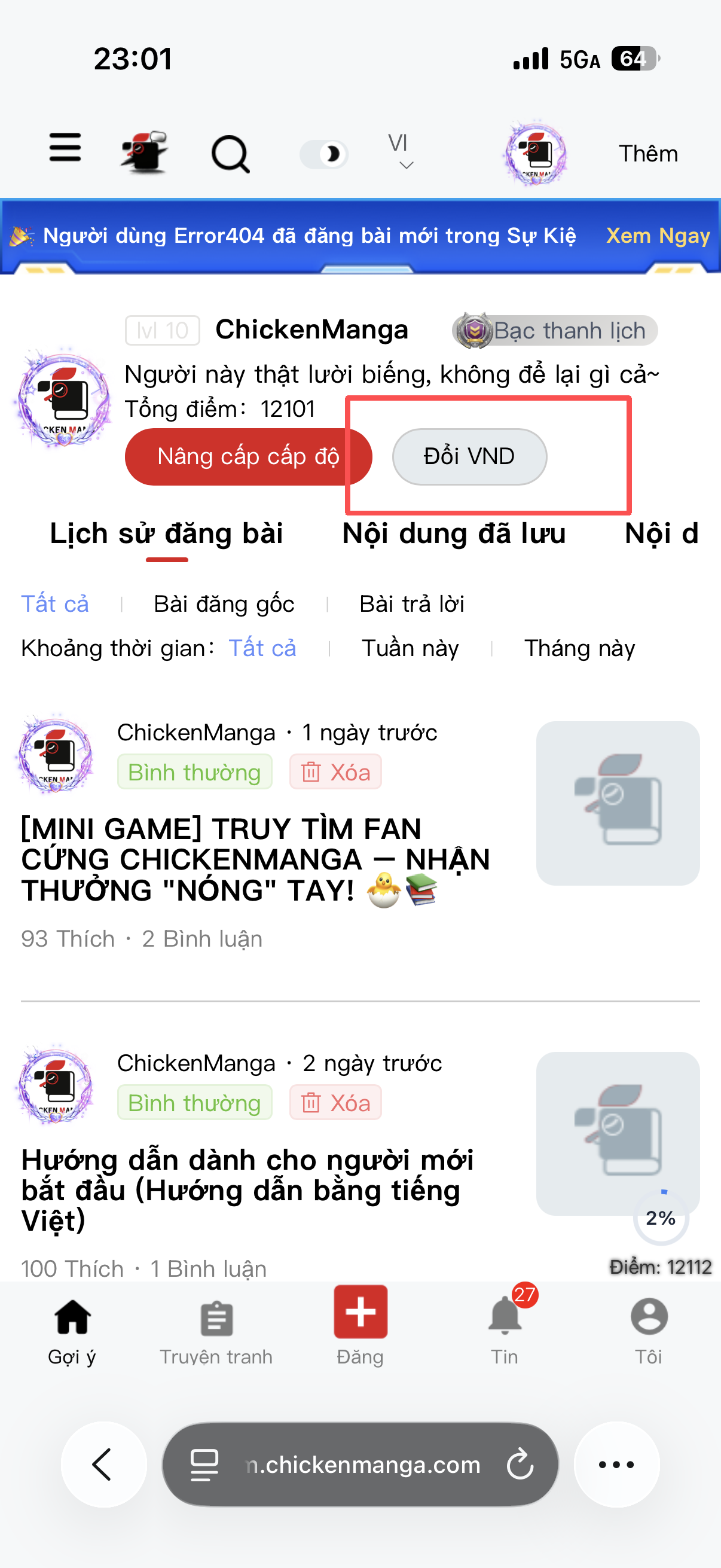This screenshot has width=721, height=1568.
Task: Switch to Nội dung đã lưu tab
Action: pos(454,534)
